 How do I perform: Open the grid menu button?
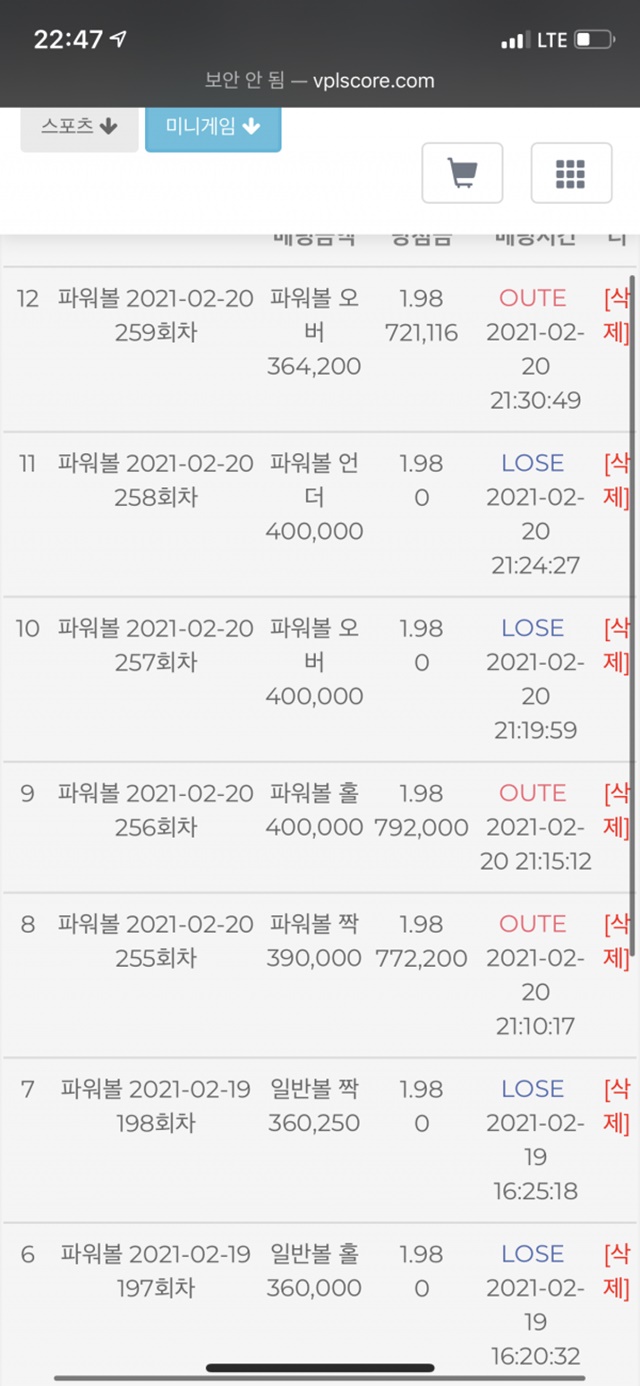(571, 173)
